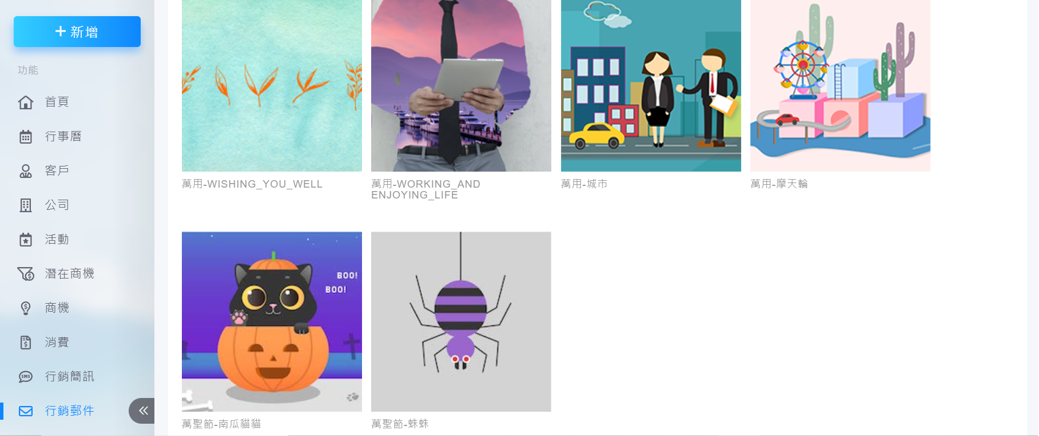Choose the 萬用-WORKING_AND ENJOYING_LIFE template
This screenshot has height=436, width=1039.
(461, 85)
